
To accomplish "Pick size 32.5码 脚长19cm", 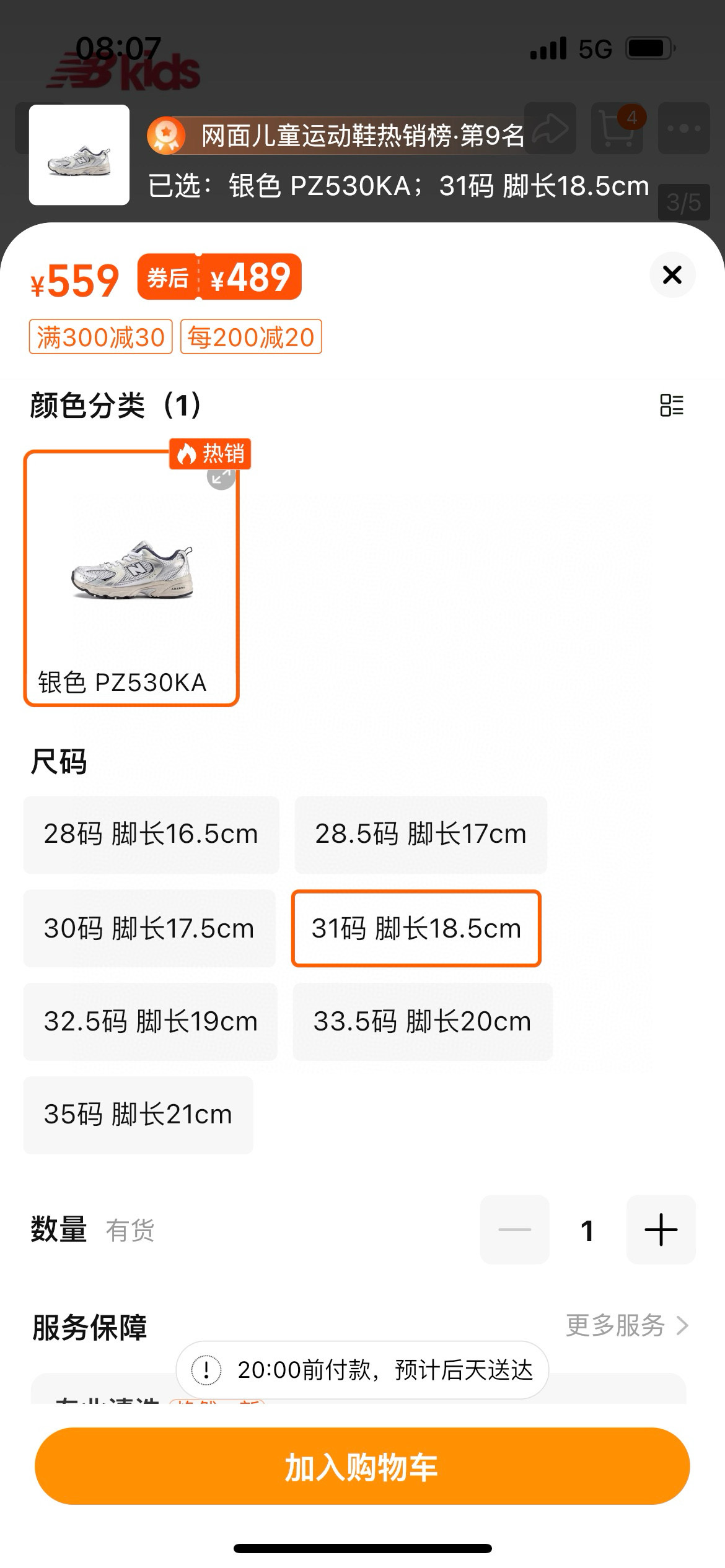I will (x=151, y=1021).
